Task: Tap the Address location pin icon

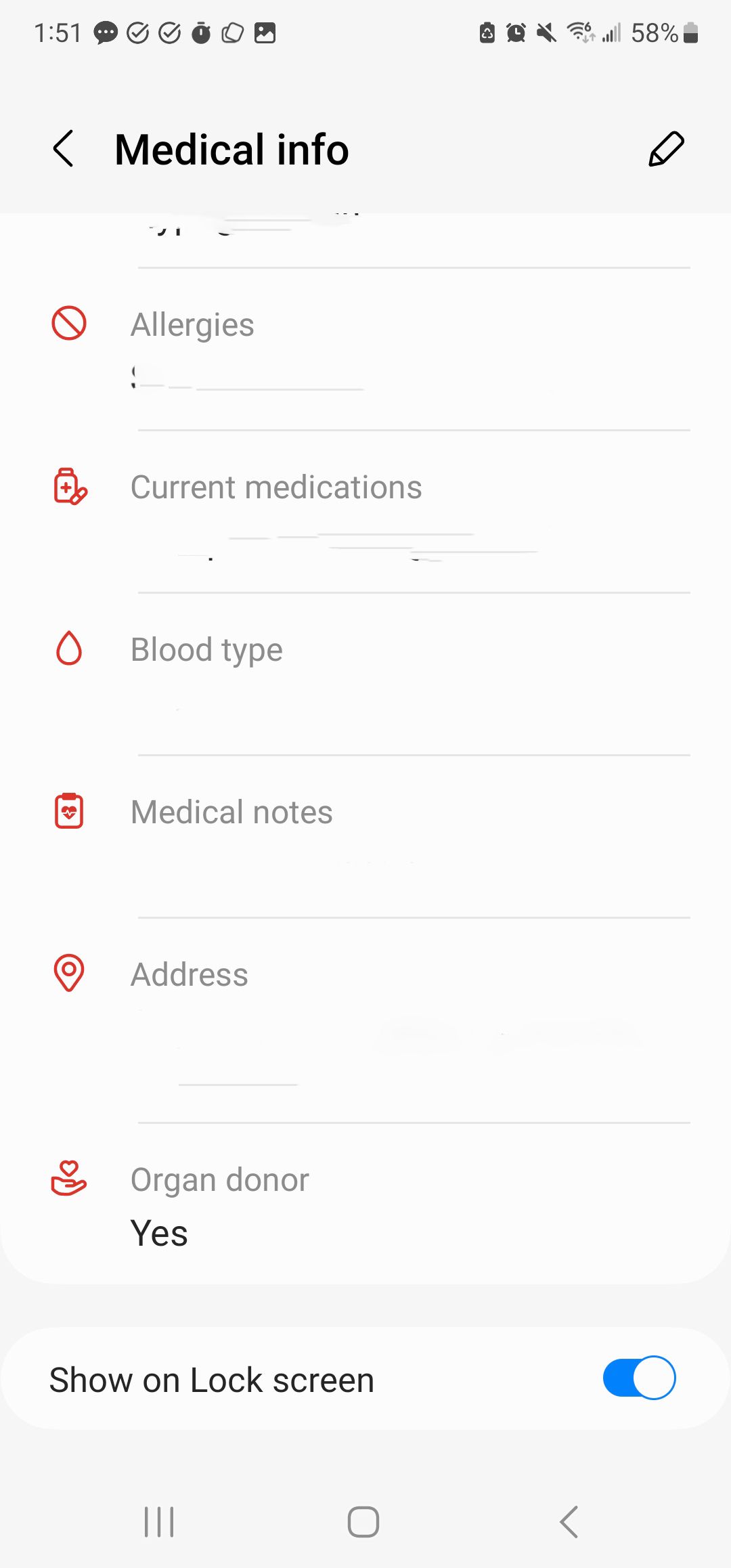Action: tap(69, 974)
